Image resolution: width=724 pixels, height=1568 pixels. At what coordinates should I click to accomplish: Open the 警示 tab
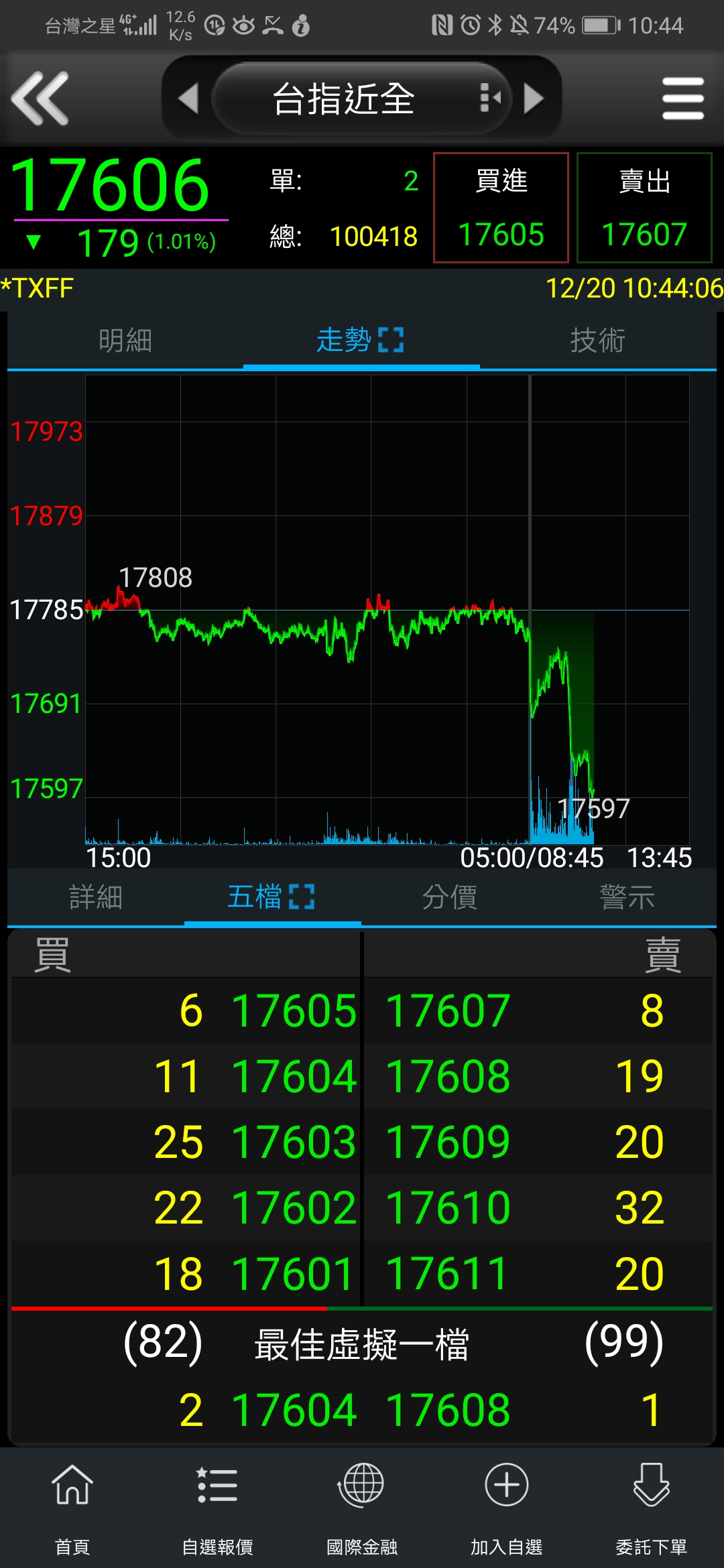pos(627,897)
